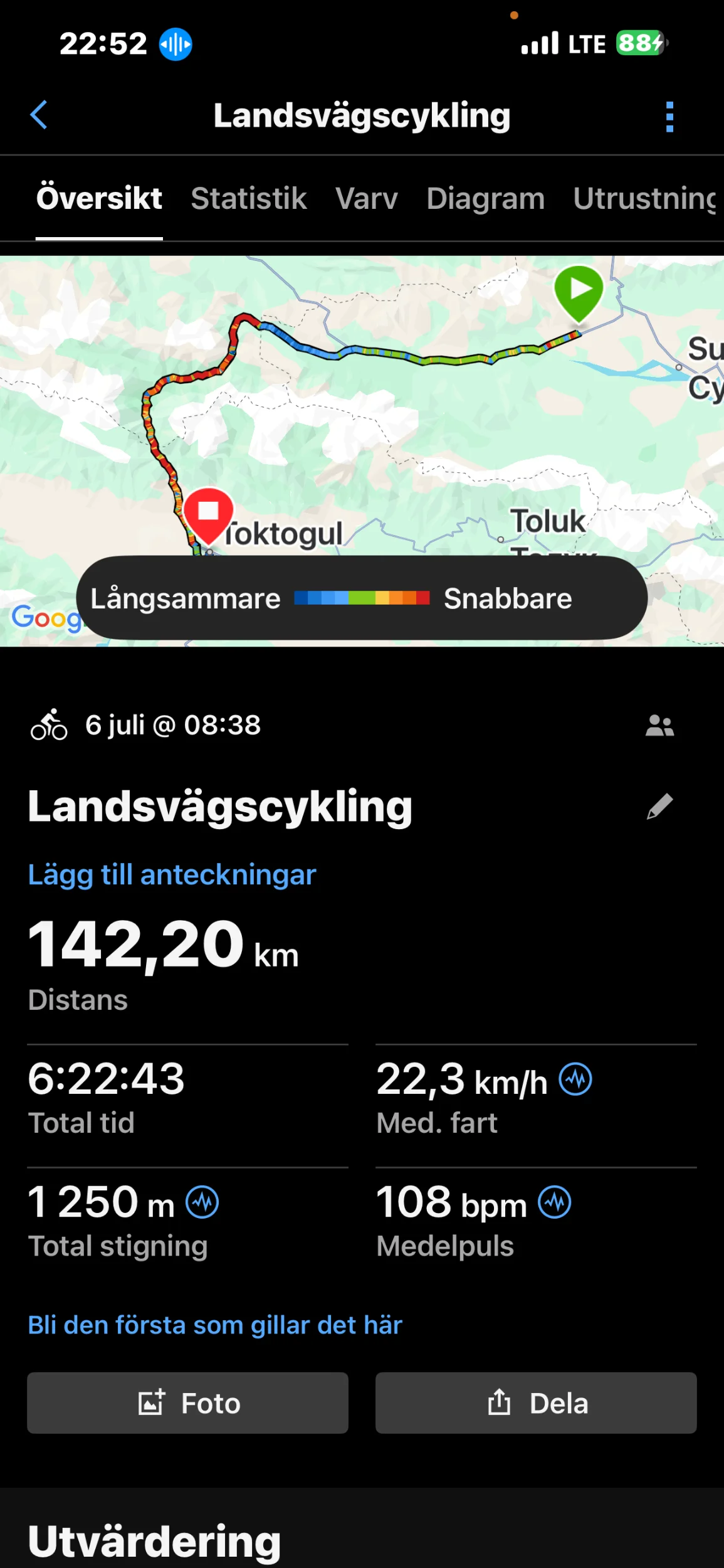724x1568 pixels.
Task: Open the route map
Action: [362, 450]
